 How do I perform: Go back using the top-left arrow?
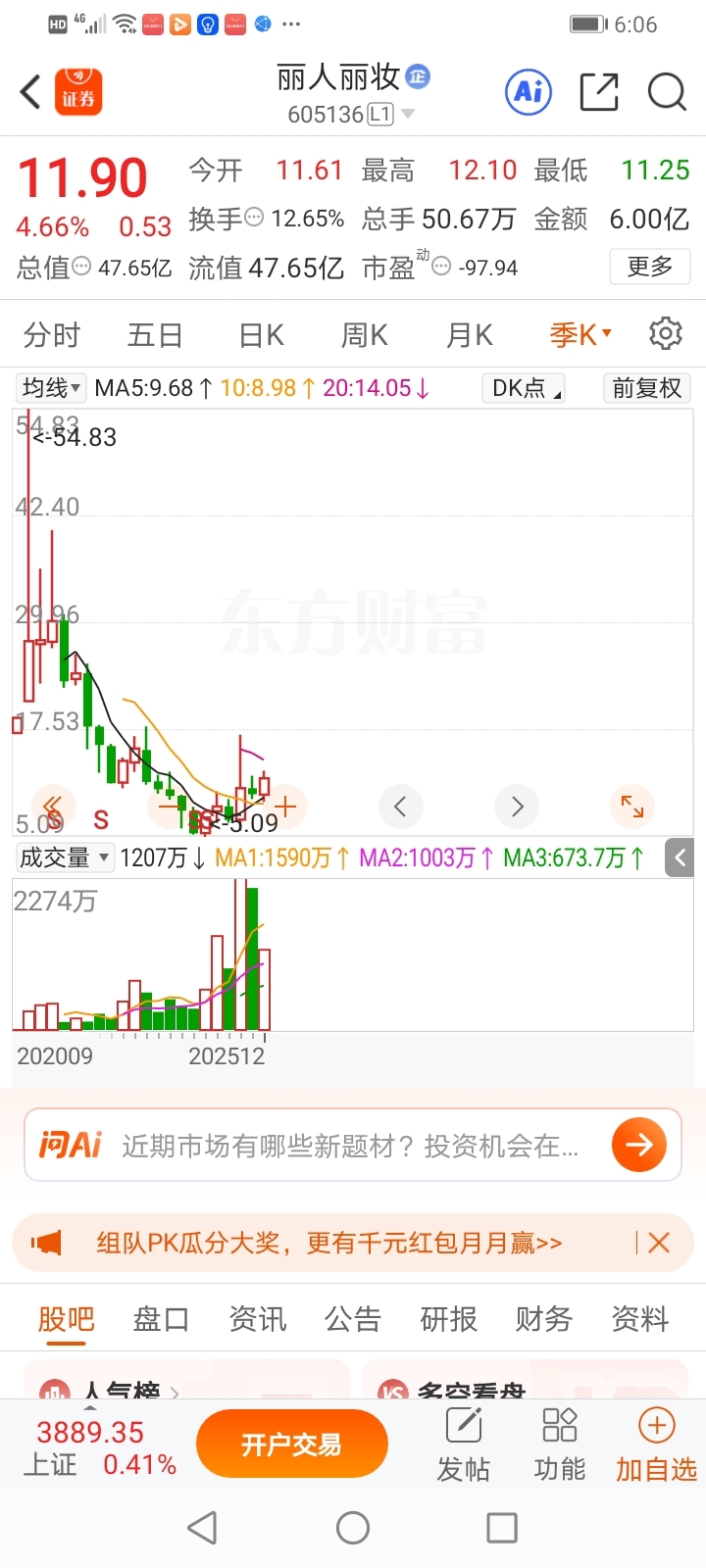[30, 92]
